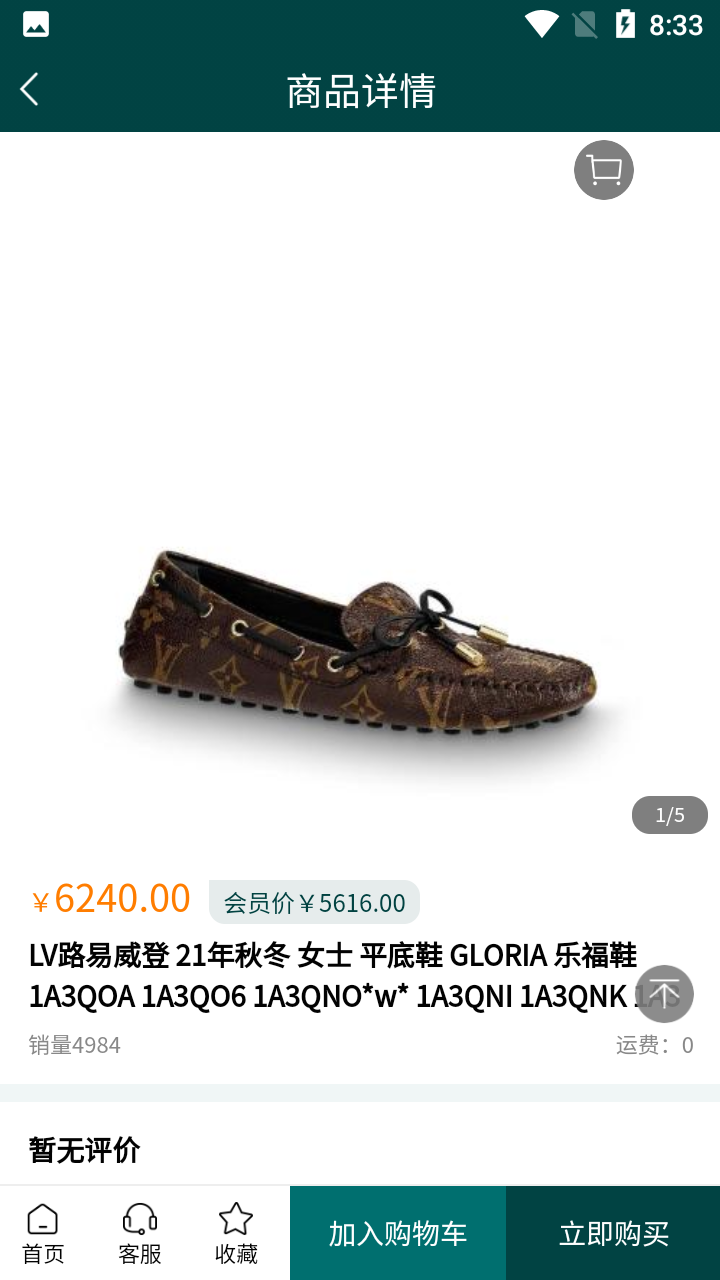Tap 加入购物车 to add to cart
Viewport: 720px width, 1280px height.
[398, 1233]
